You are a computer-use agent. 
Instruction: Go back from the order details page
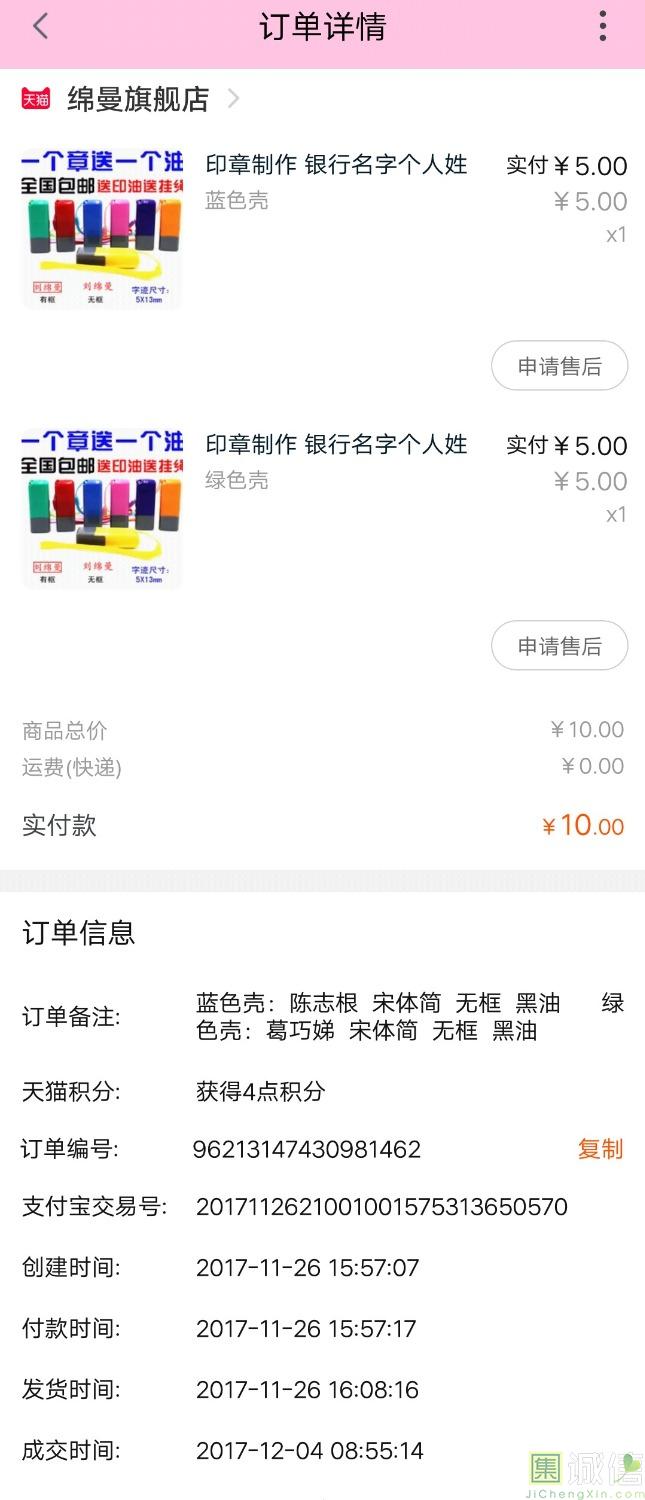click(x=40, y=27)
